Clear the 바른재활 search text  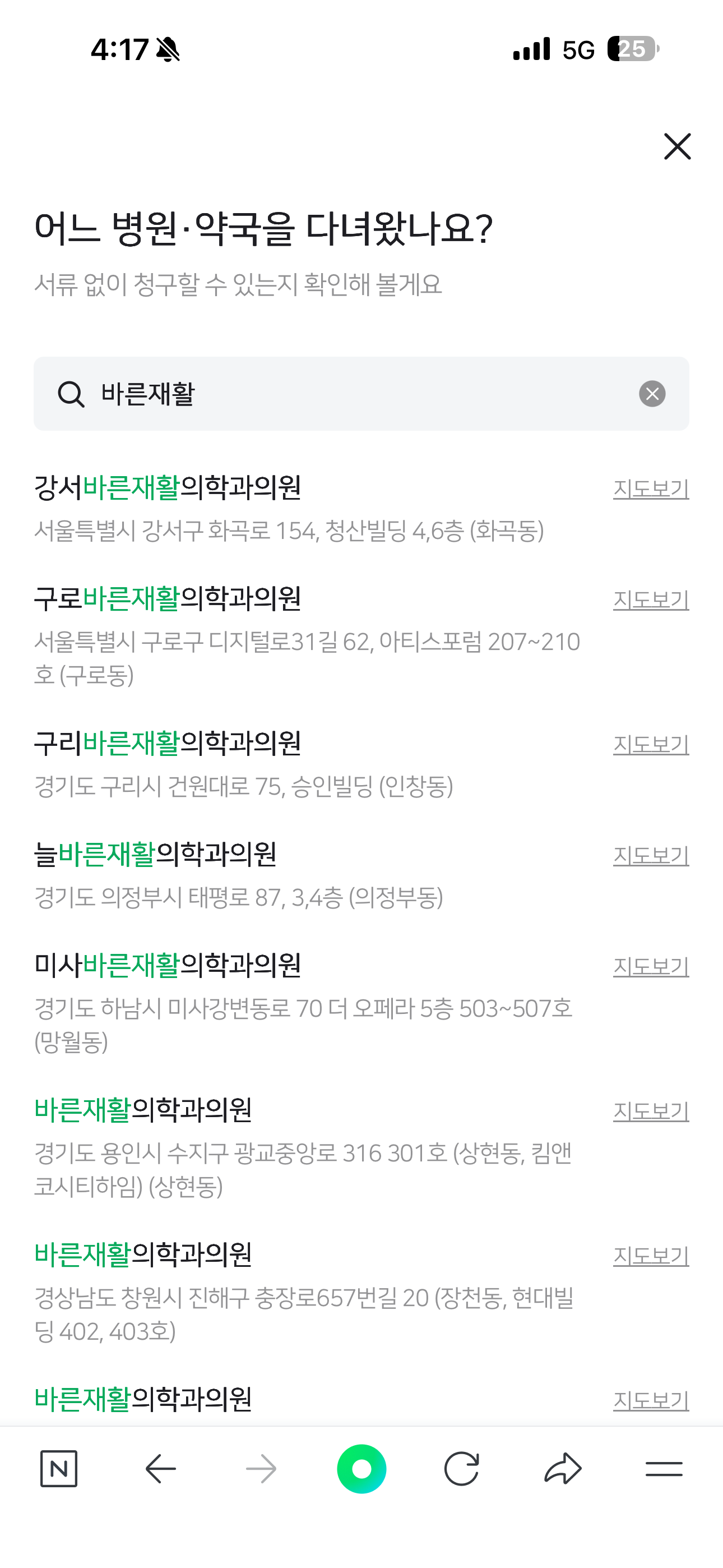(x=651, y=393)
